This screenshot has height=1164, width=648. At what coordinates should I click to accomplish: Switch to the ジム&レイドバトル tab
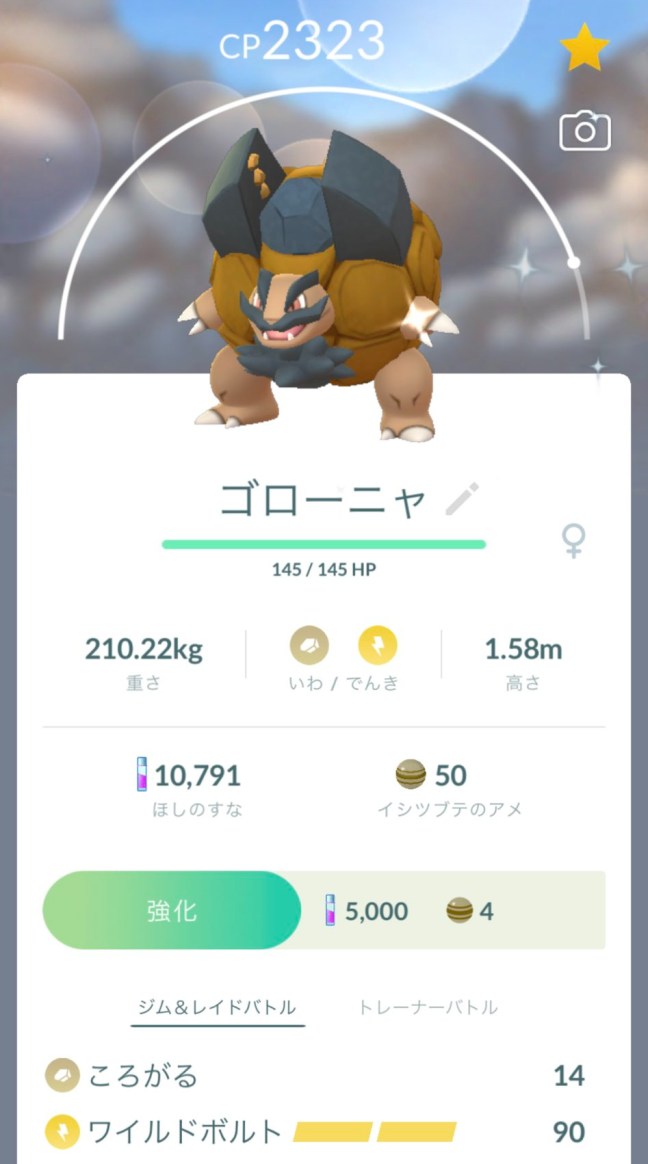pyautogui.click(x=216, y=1007)
